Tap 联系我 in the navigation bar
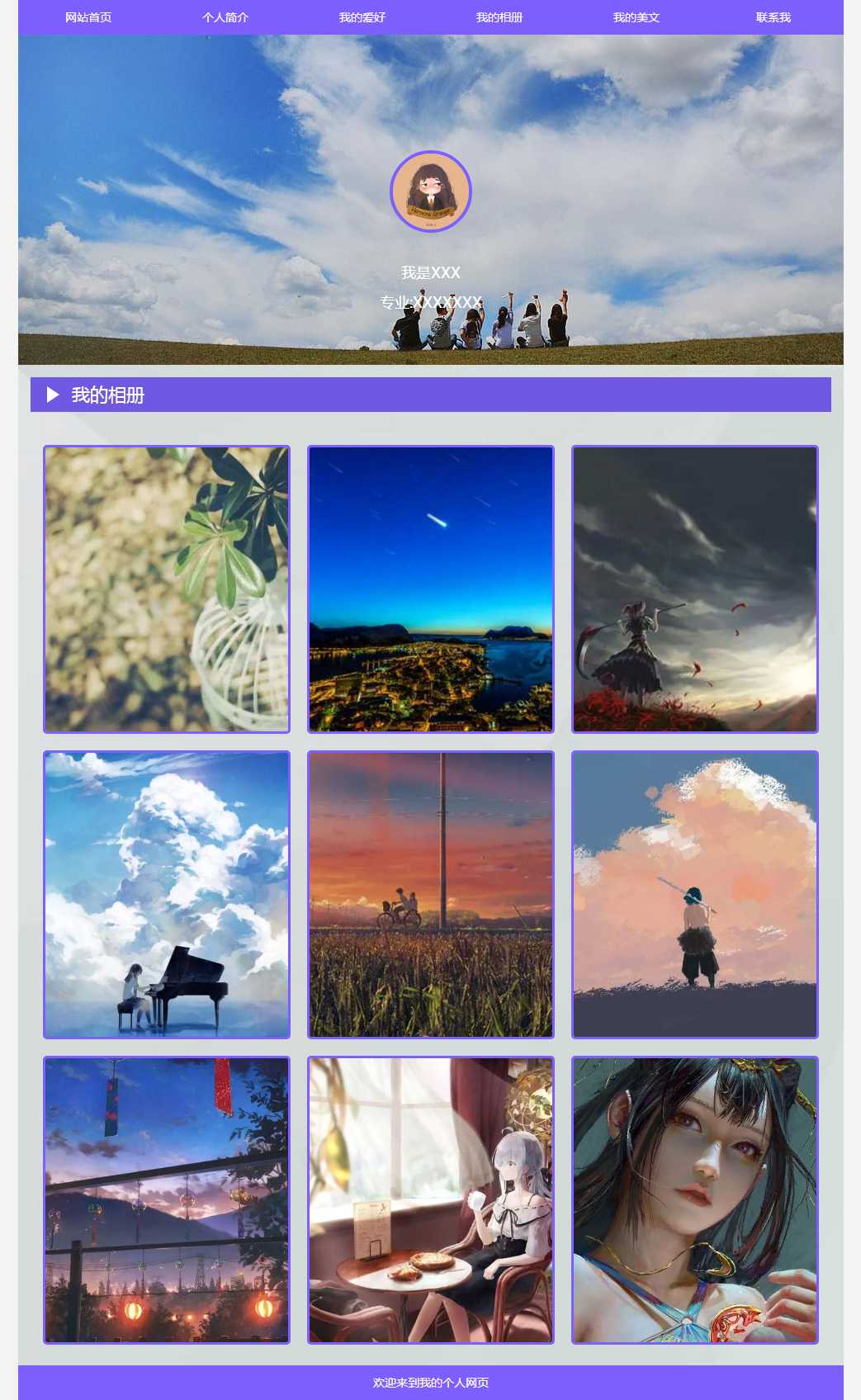 pos(773,17)
